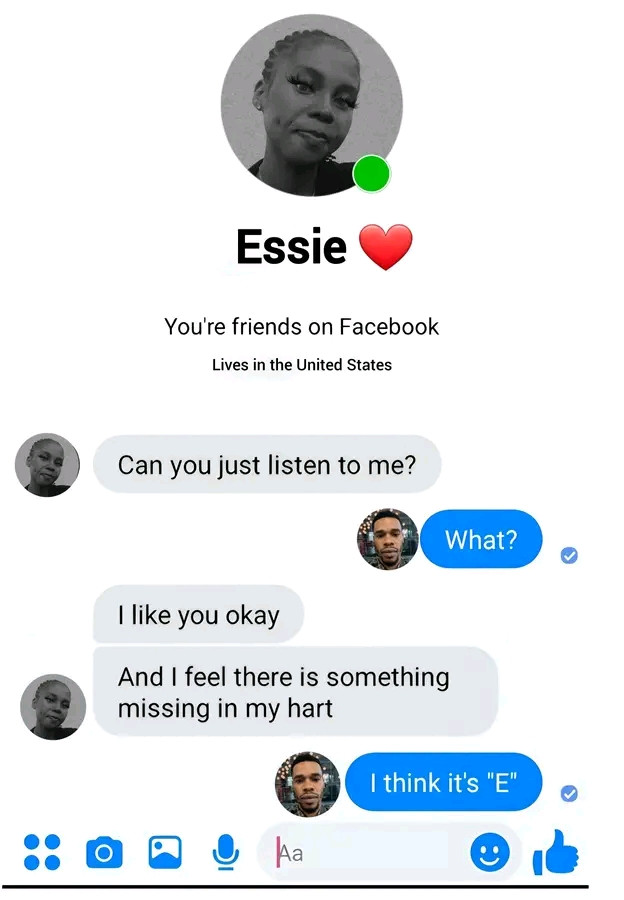The height and width of the screenshot is (900, 624).
Task: Focus the Aa message text field
Action: [x=370, y=853]
